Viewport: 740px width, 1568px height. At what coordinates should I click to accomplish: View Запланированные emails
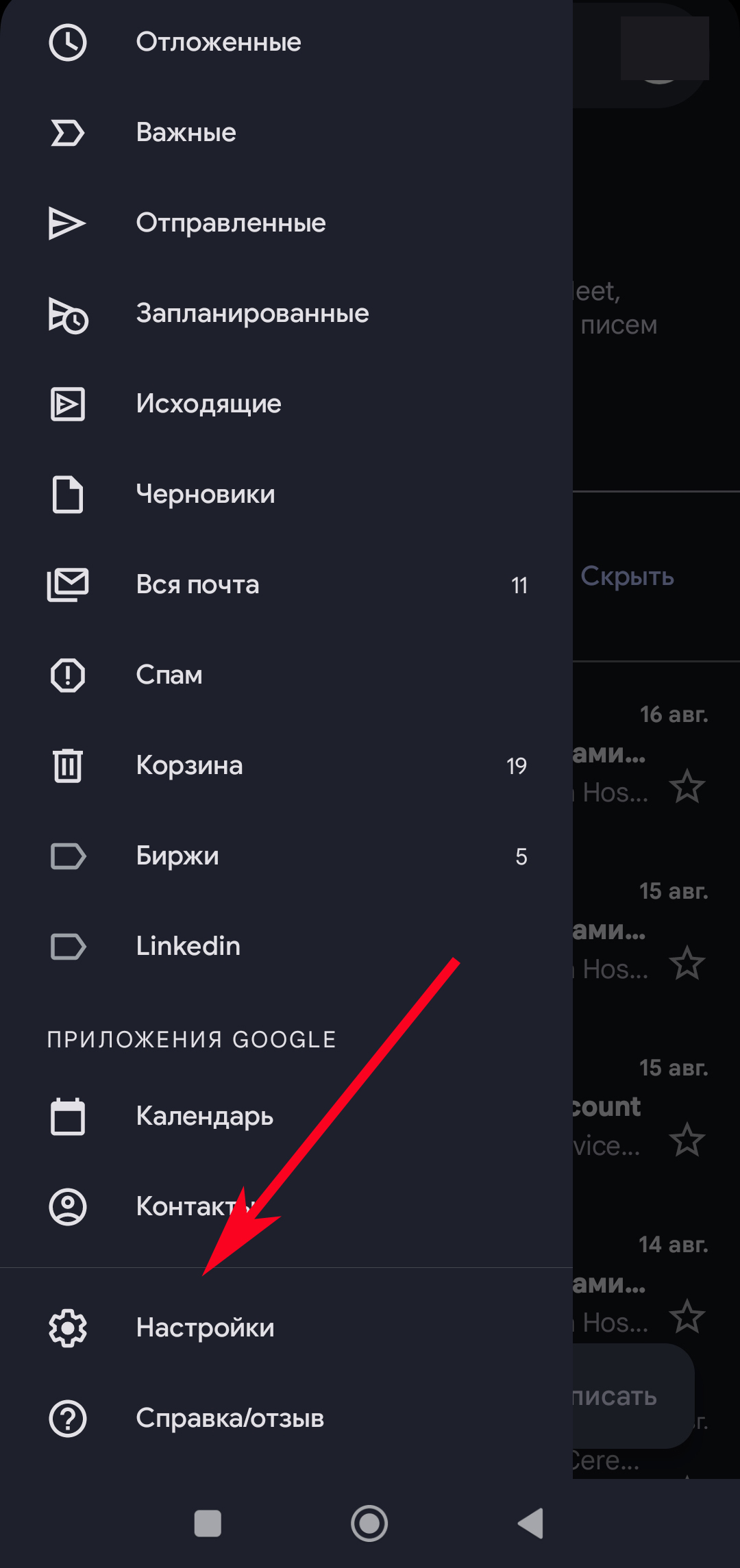252,314
